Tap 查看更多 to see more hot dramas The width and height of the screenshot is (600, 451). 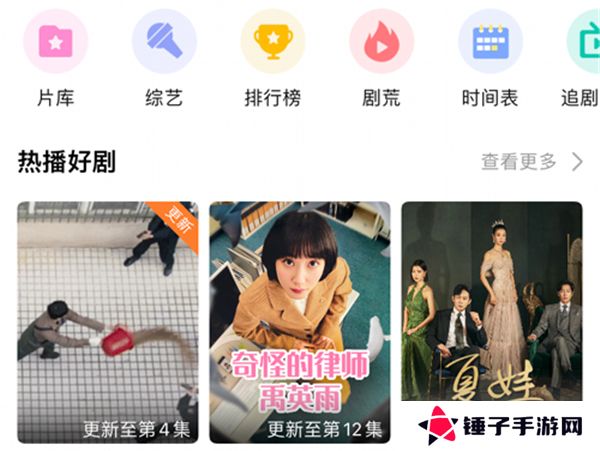(x=531, y=162)
